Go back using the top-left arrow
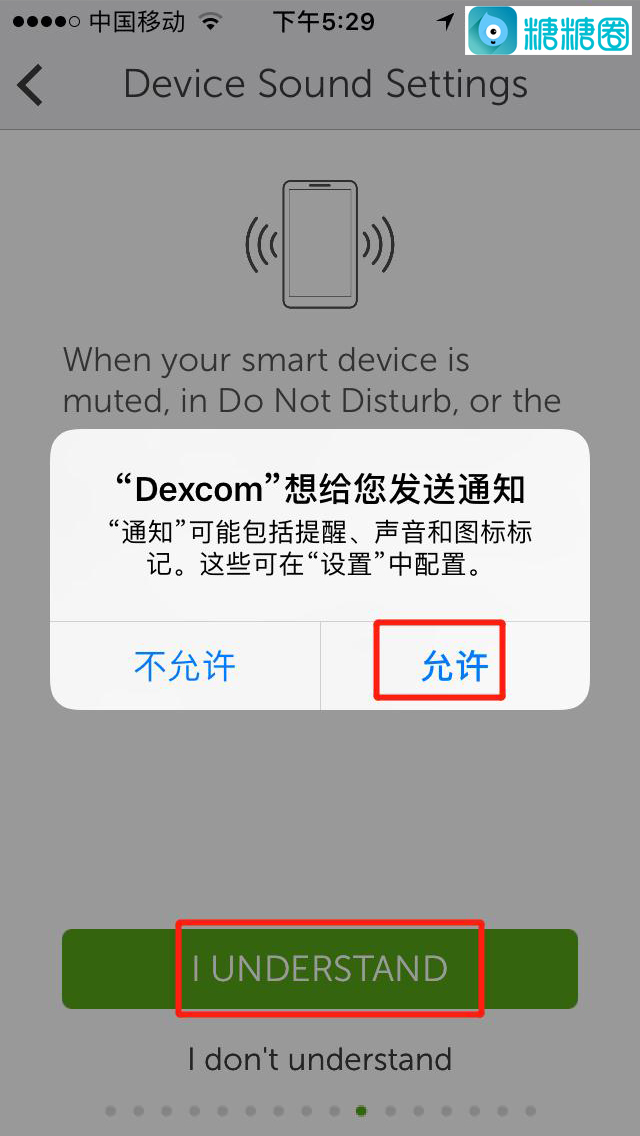 tap(32, 85)
